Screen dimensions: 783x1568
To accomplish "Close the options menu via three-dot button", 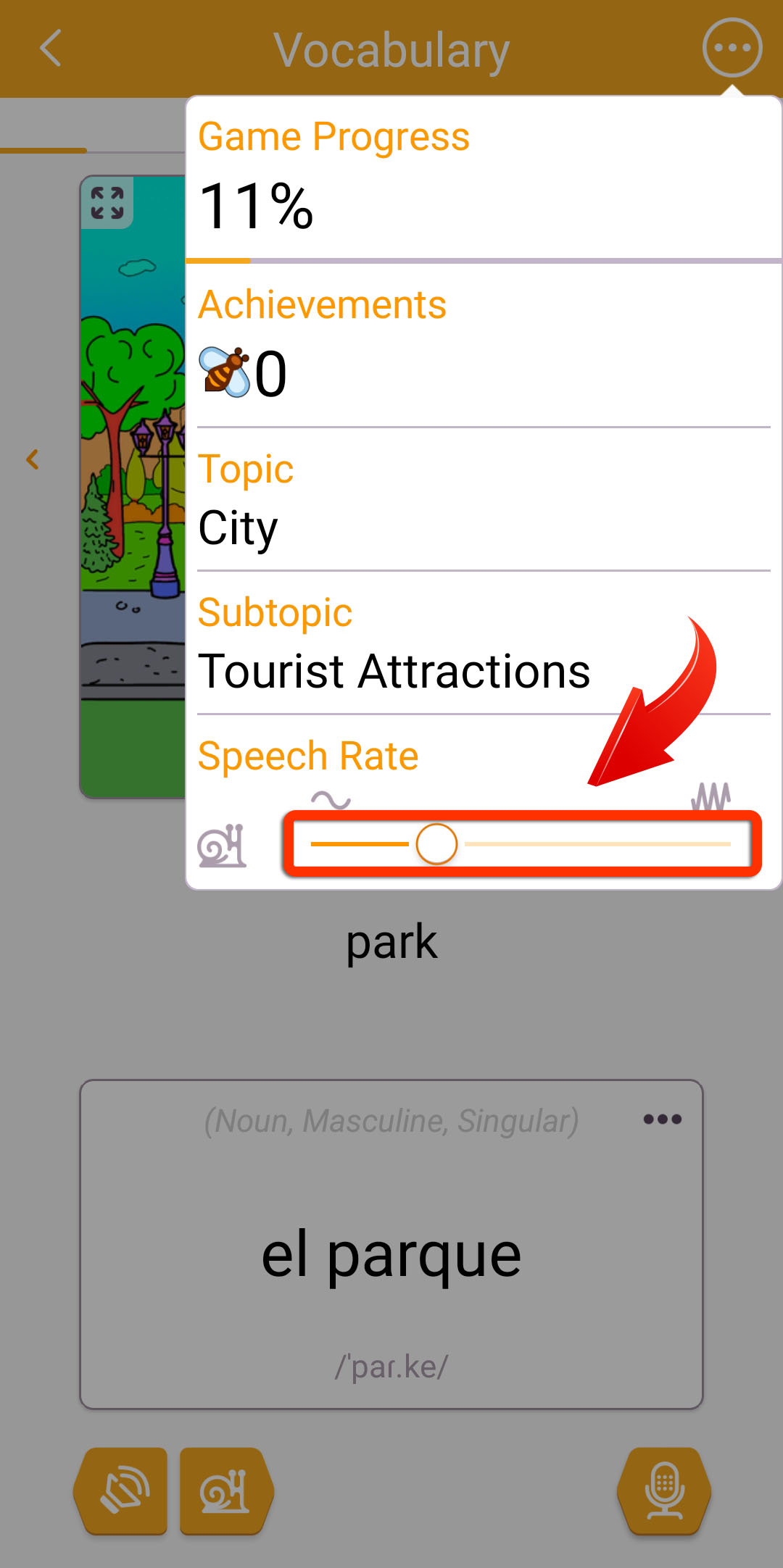I will (x=732, y=48).
